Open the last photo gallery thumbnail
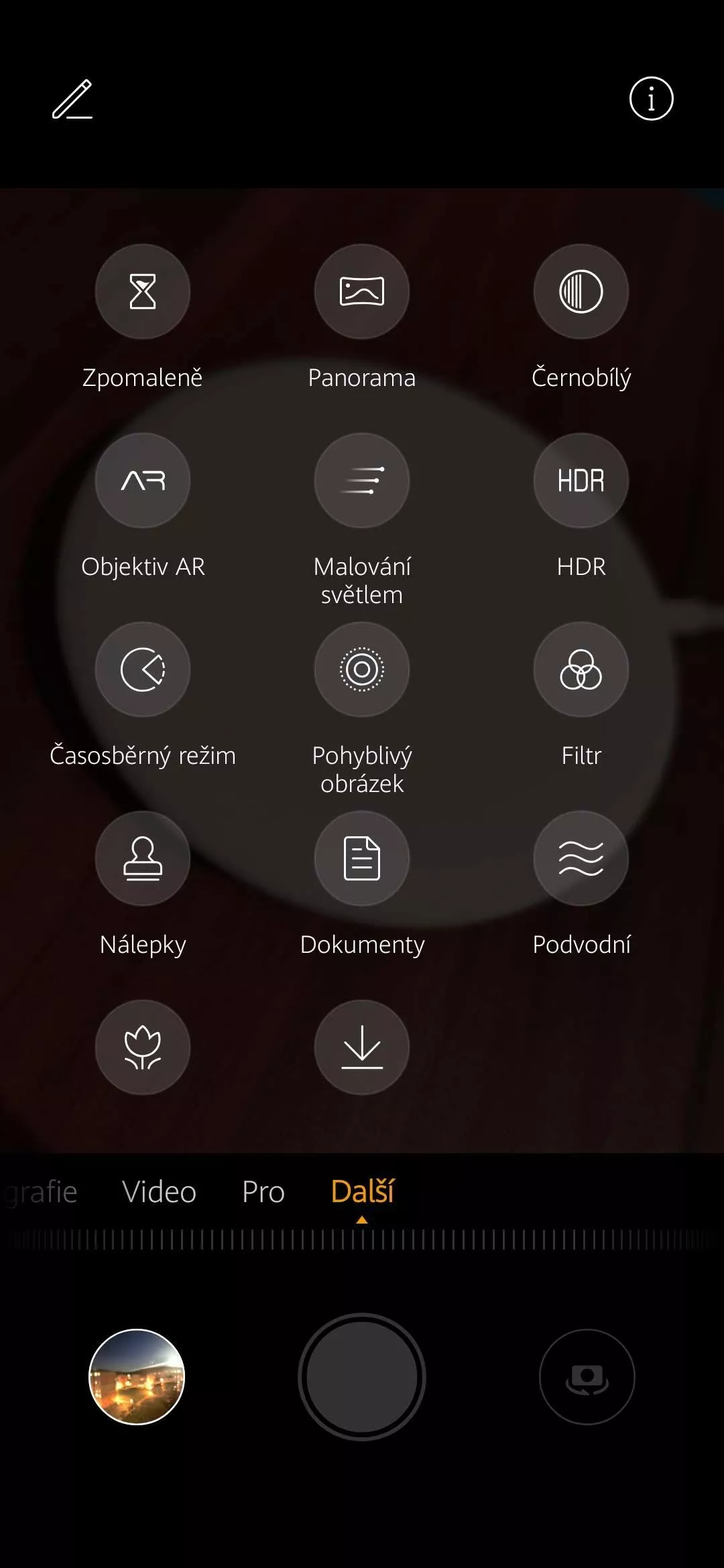Viewport: 724px width, 1568px height. 137,1376
